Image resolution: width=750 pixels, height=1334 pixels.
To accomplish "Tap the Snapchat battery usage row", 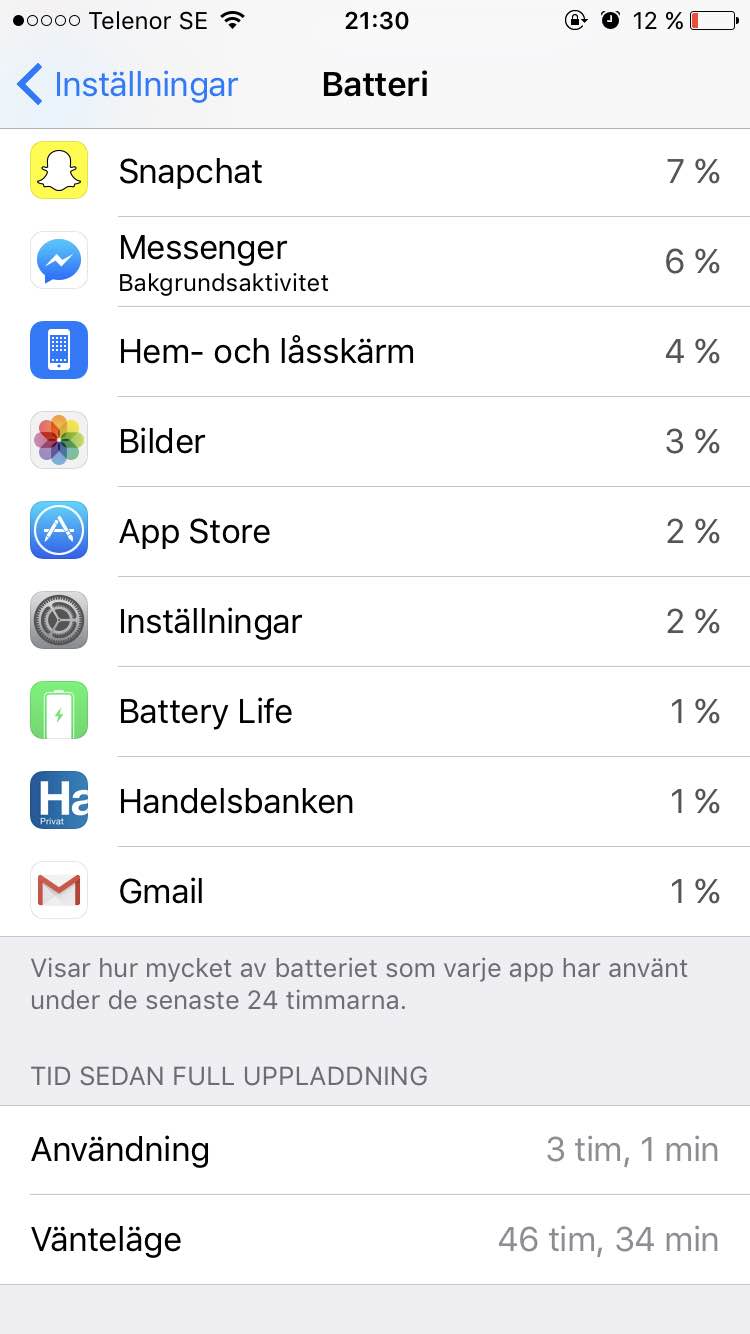I will coord(375,172).
